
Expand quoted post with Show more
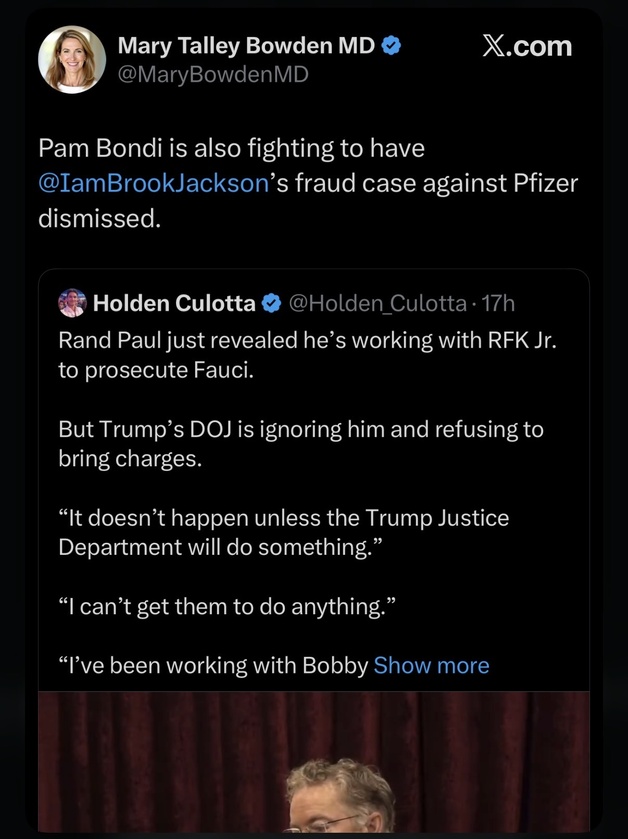pos(431,665)
